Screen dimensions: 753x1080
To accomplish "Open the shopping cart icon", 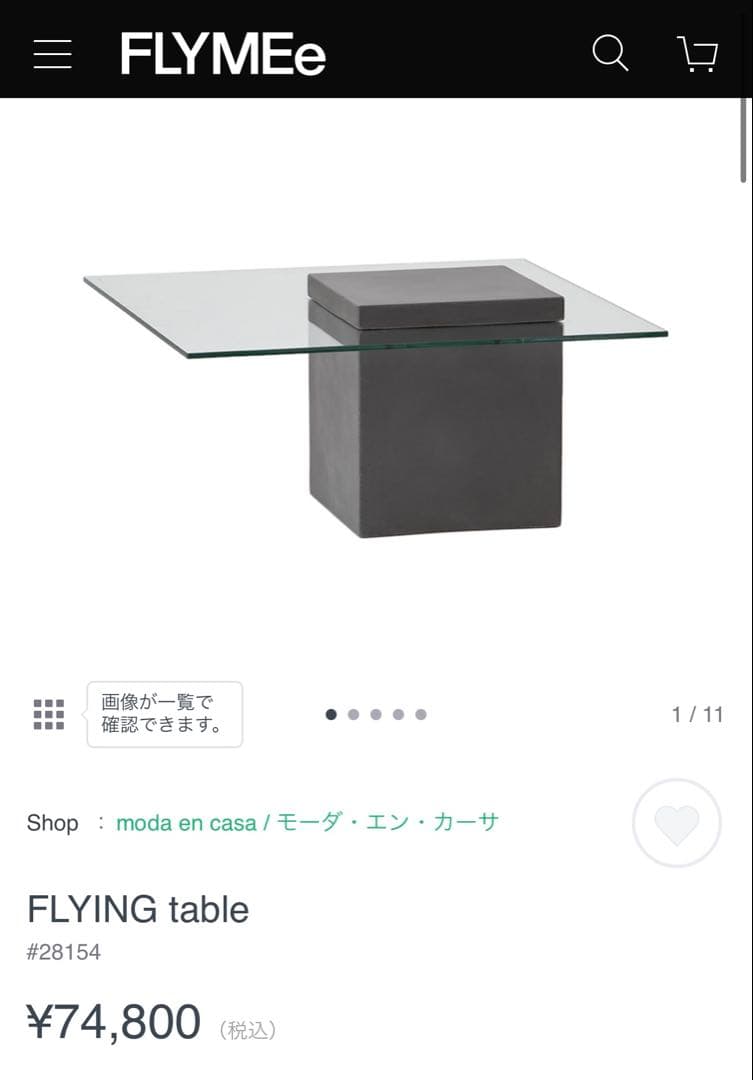I will click(x=697, y=55).
